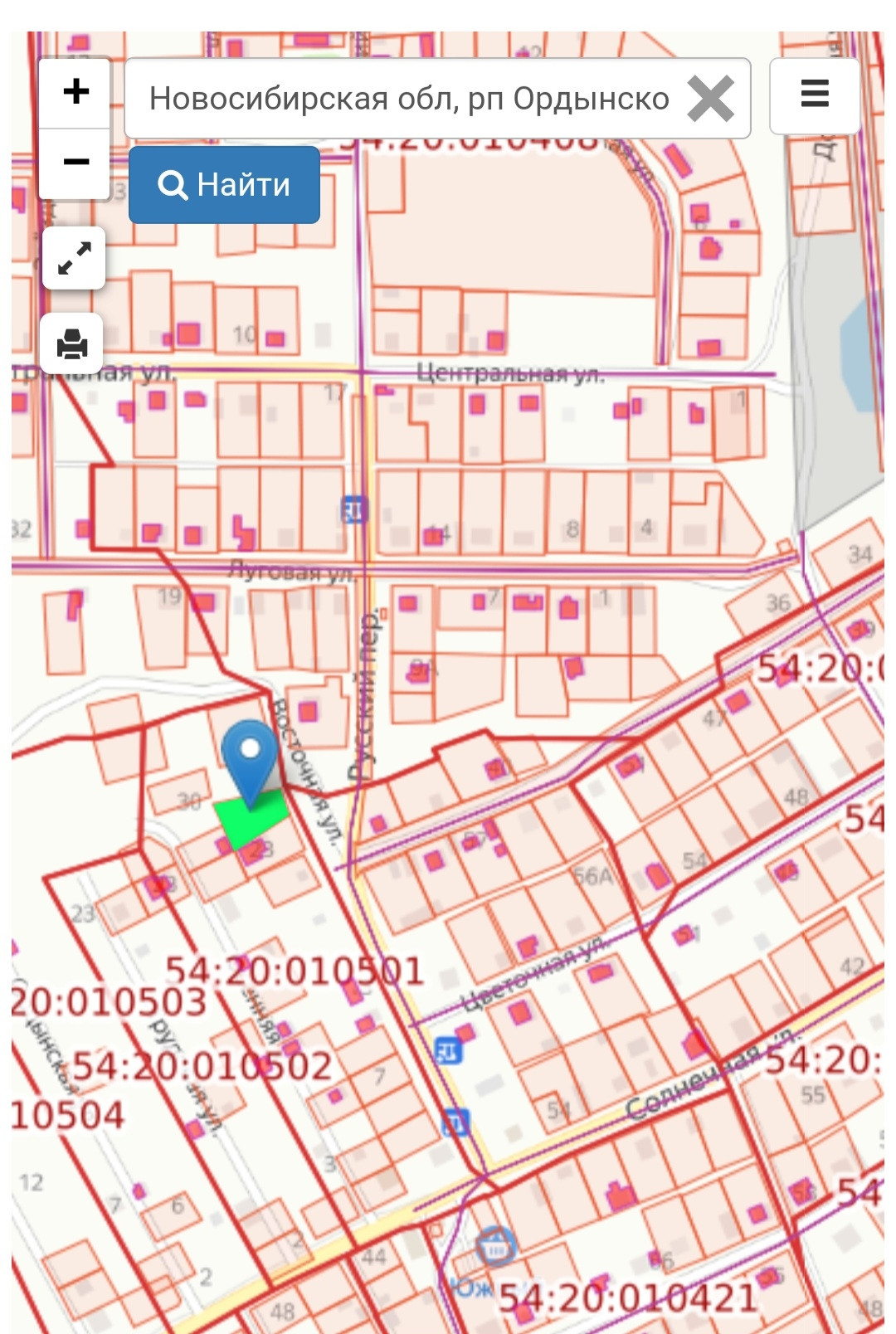The width and height of the screenshot is (896, 1334).
Task: Expand the map to fullscreen
Action: tap(74, 258)
